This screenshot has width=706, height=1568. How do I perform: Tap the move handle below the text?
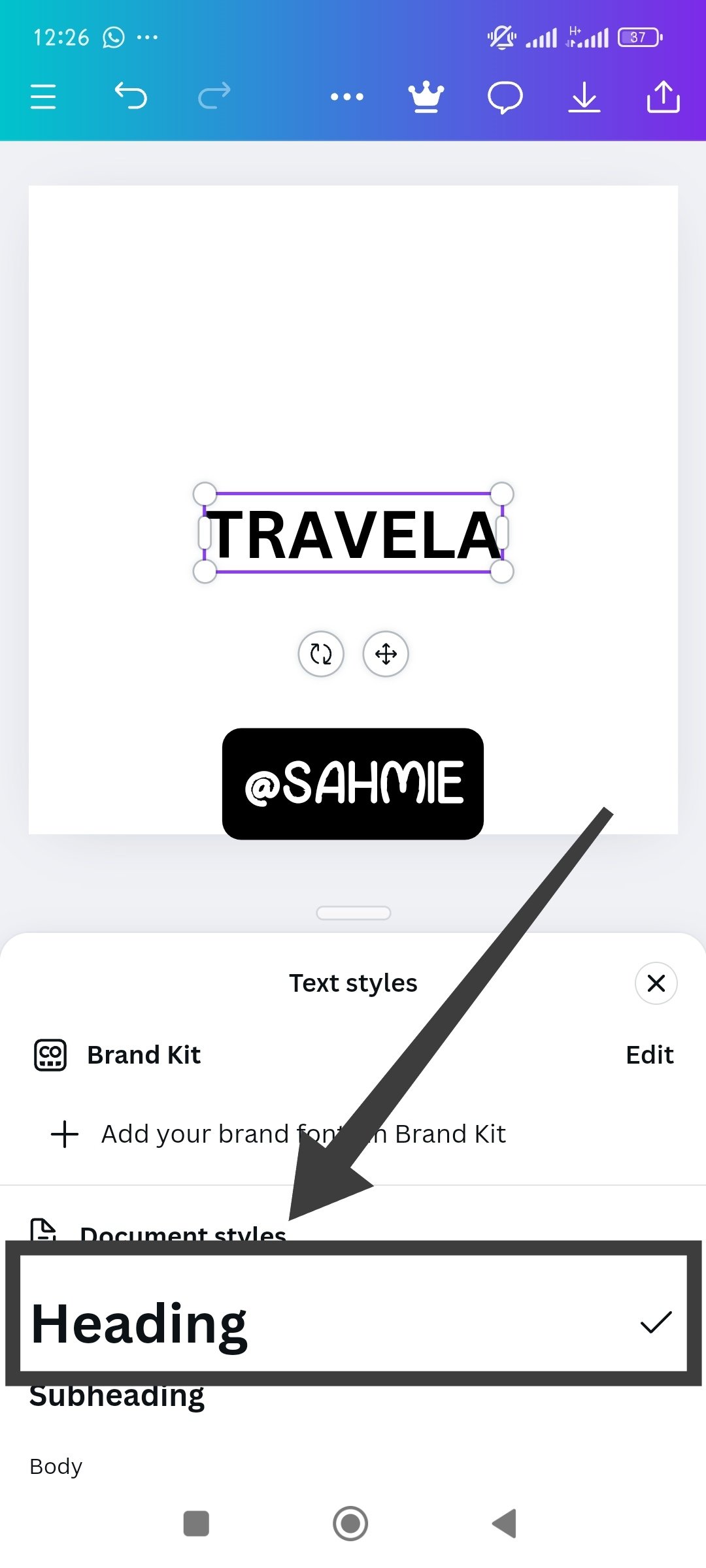(386, 653)
